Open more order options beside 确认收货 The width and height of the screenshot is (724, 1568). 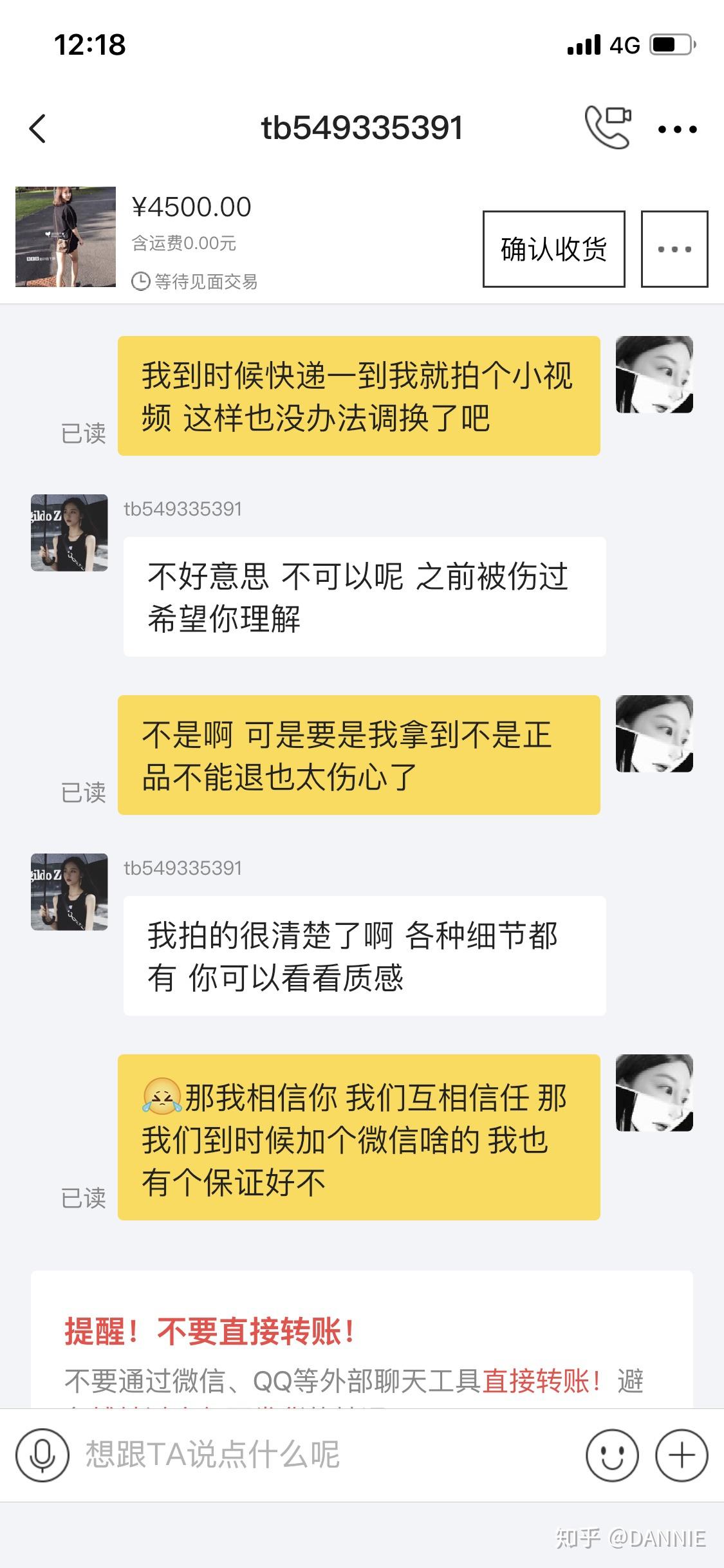[x=674, y=248]
